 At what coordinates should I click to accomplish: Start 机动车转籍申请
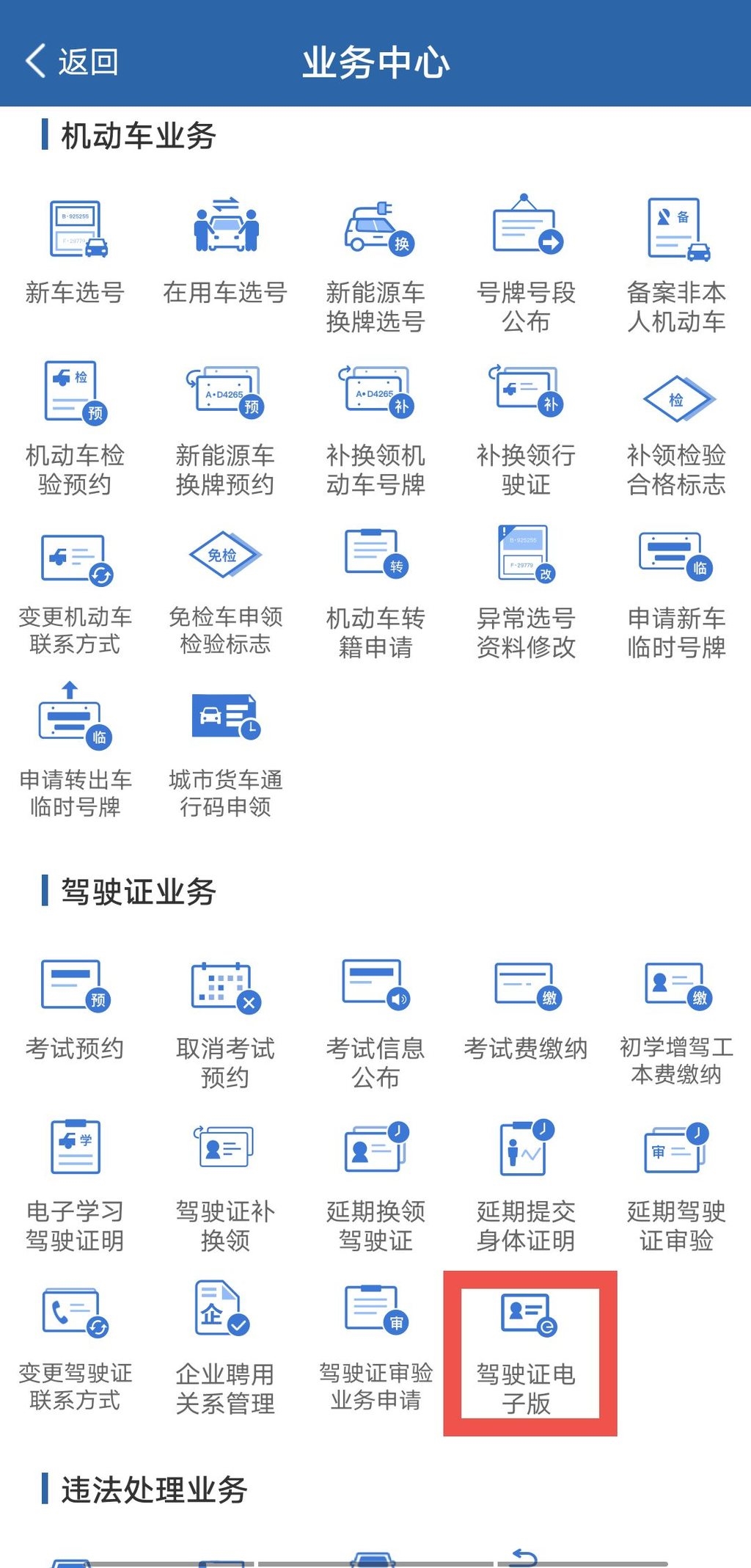pyautogui.click(x=375, y=587)
